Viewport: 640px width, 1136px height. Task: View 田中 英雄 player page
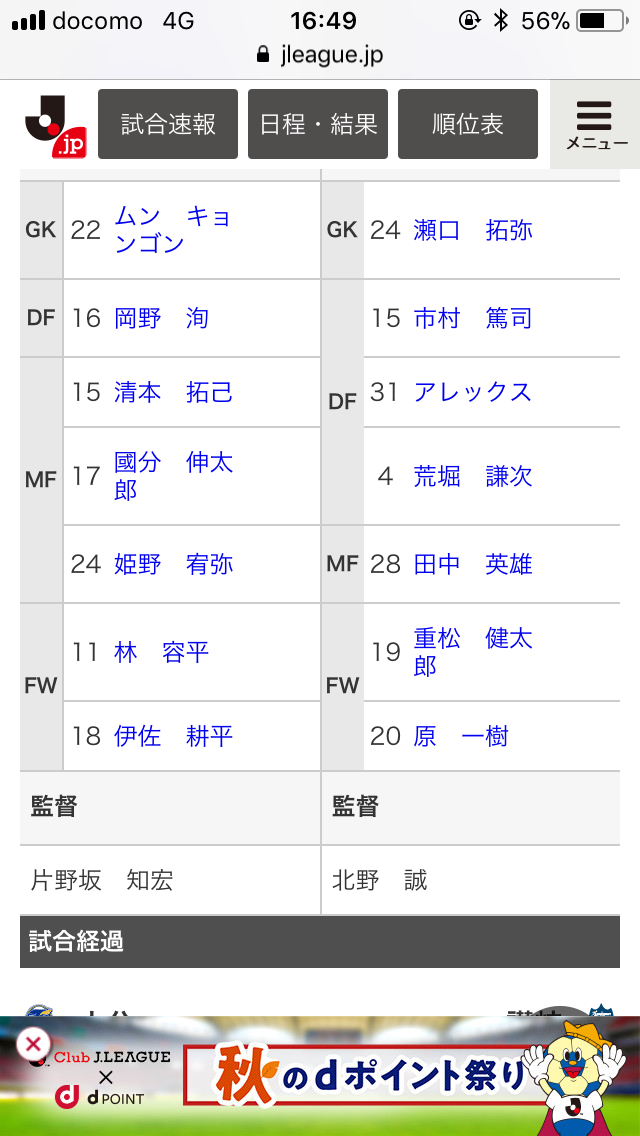click(x=473, y=564)
